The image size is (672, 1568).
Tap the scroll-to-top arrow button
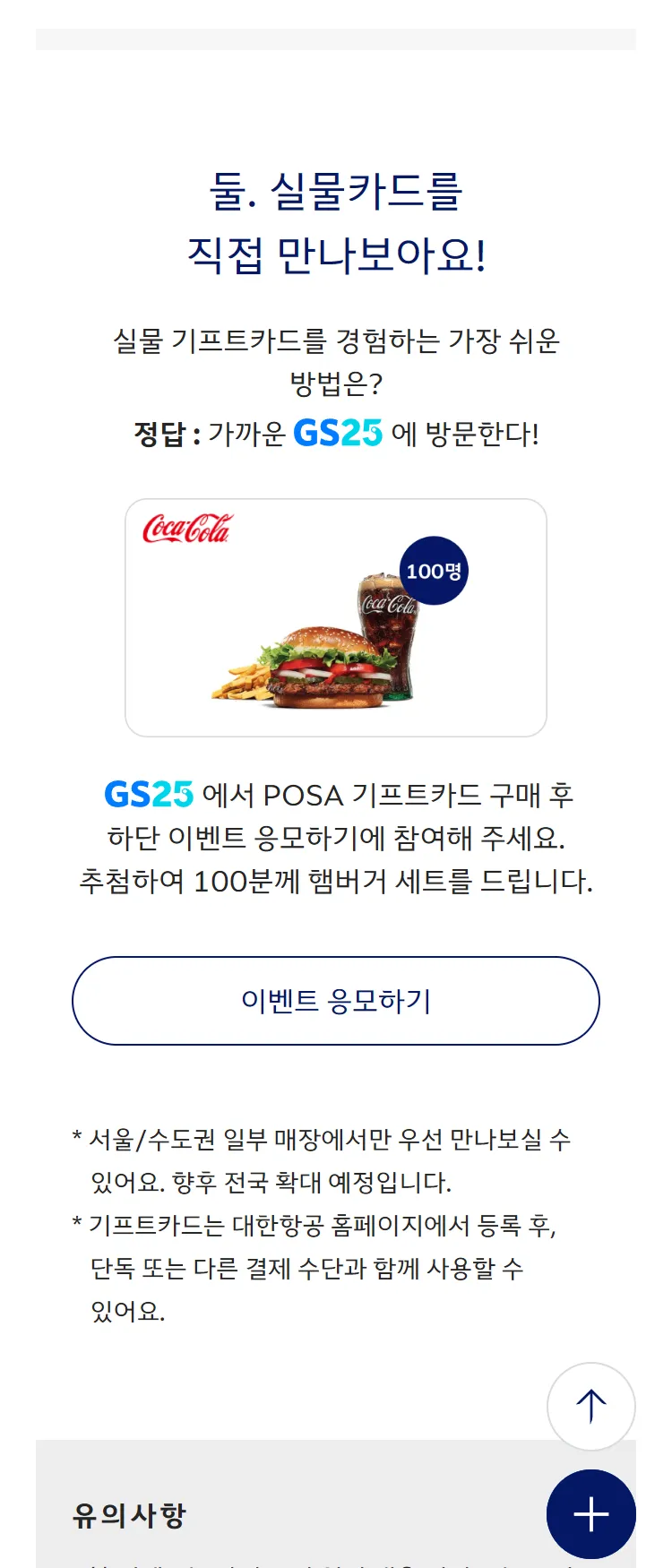click(x=590, y=1406)
